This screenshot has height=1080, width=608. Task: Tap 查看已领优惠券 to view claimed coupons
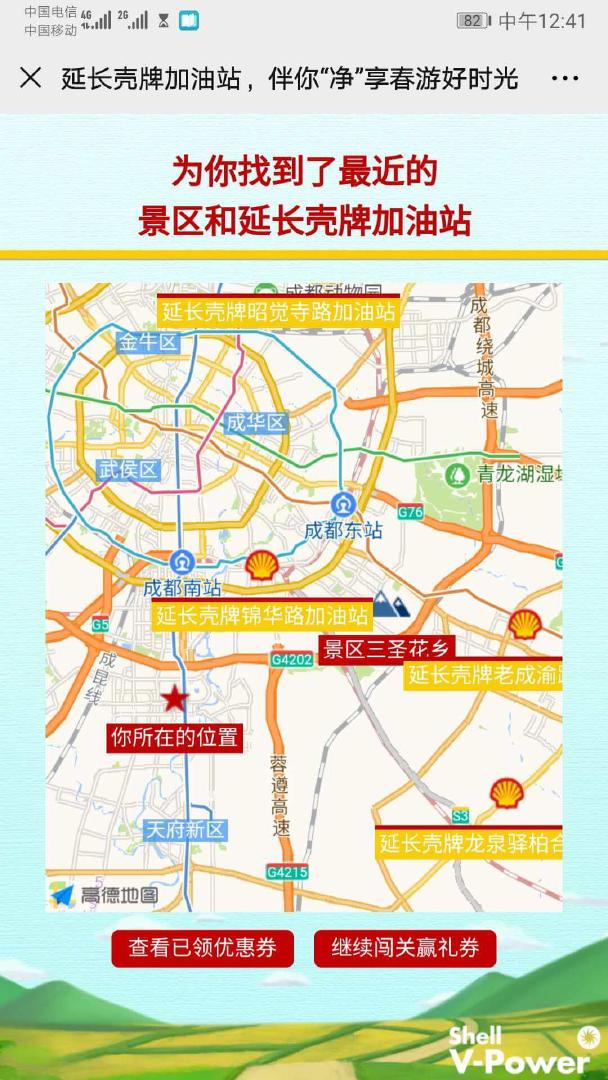point(202,948)
